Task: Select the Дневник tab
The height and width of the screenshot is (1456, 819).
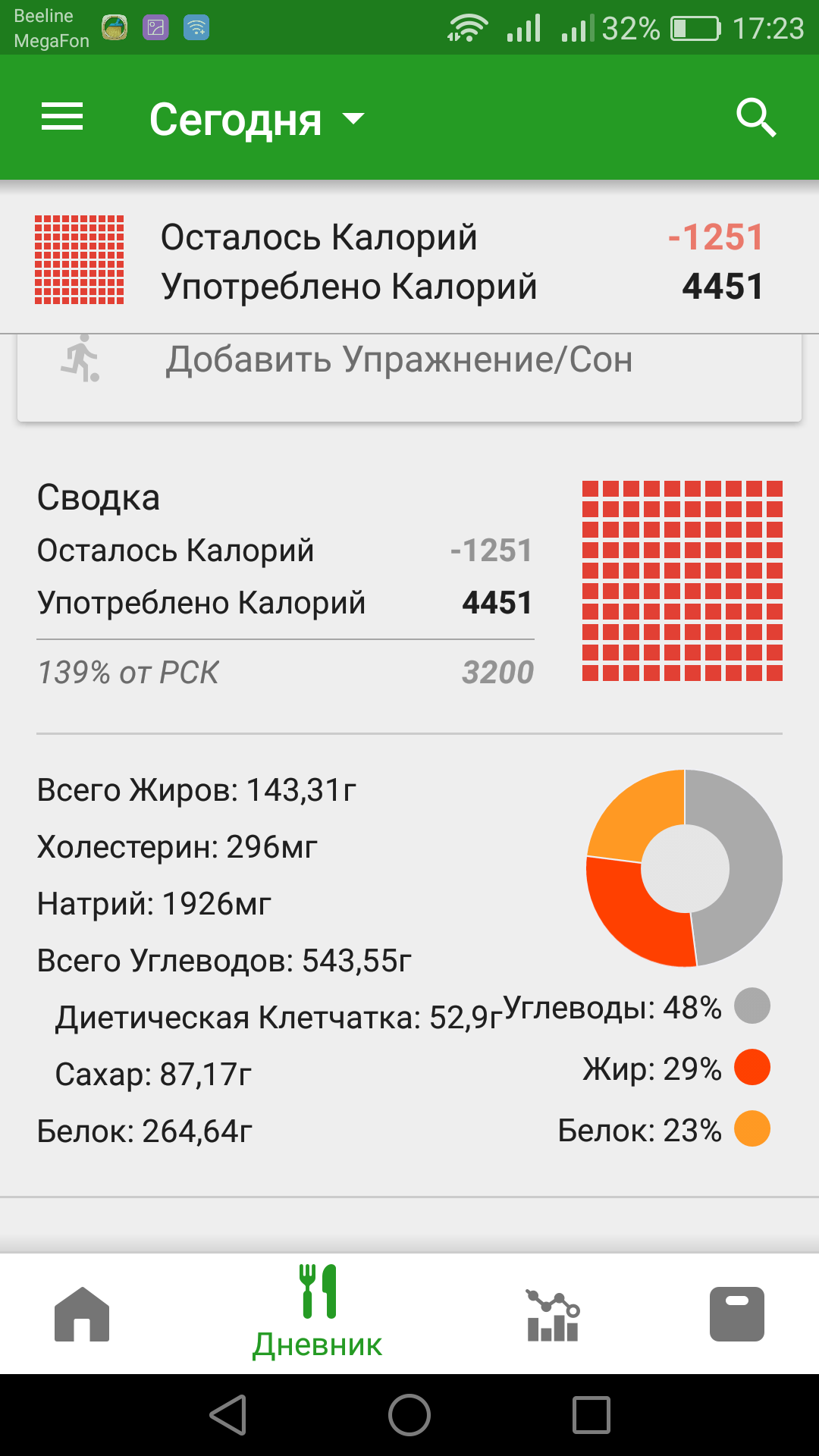Action: pos(318,1313)
